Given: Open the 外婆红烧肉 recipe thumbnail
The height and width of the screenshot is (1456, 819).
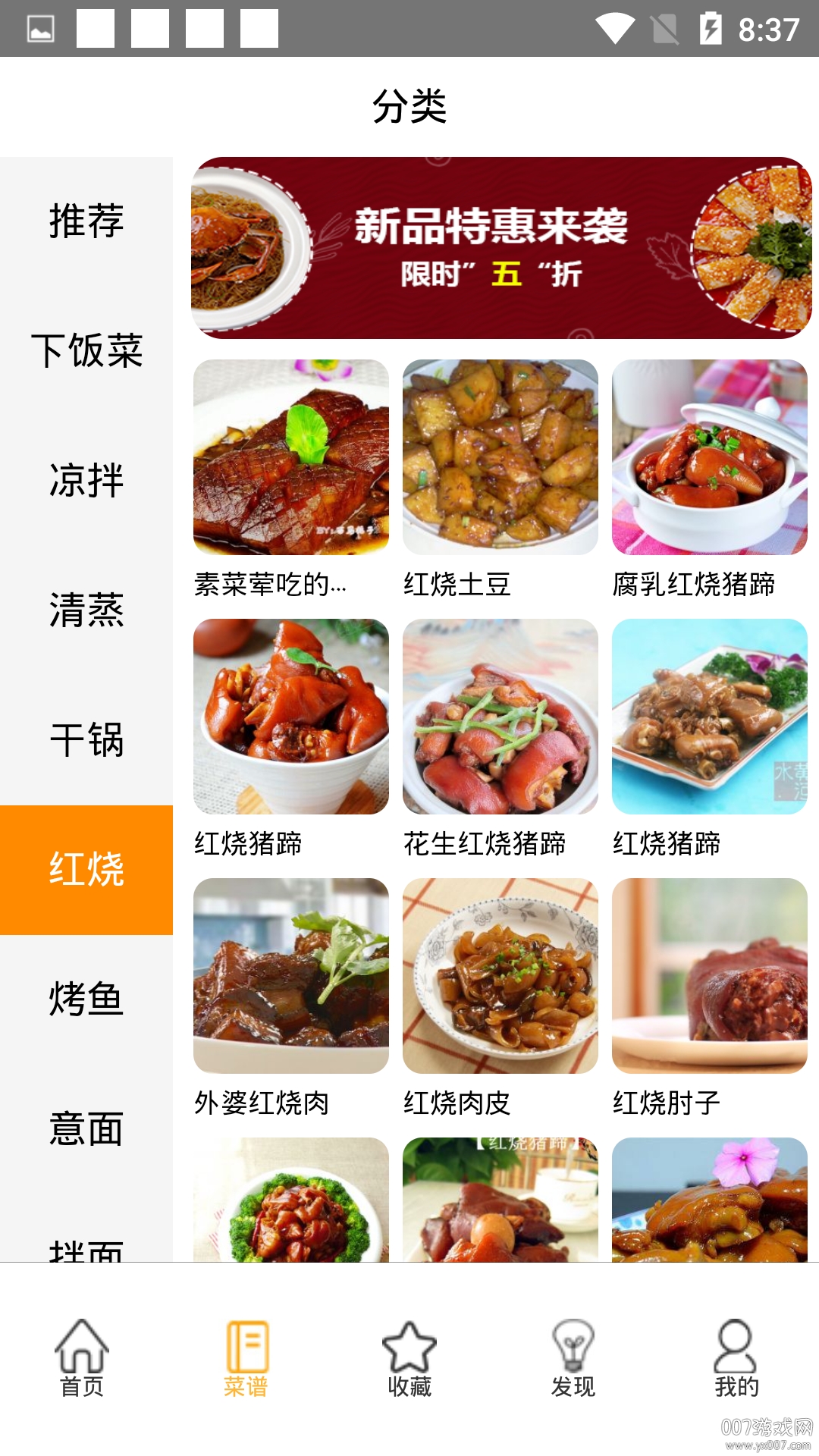Looking at the screenshot, I should pos(291,978).
